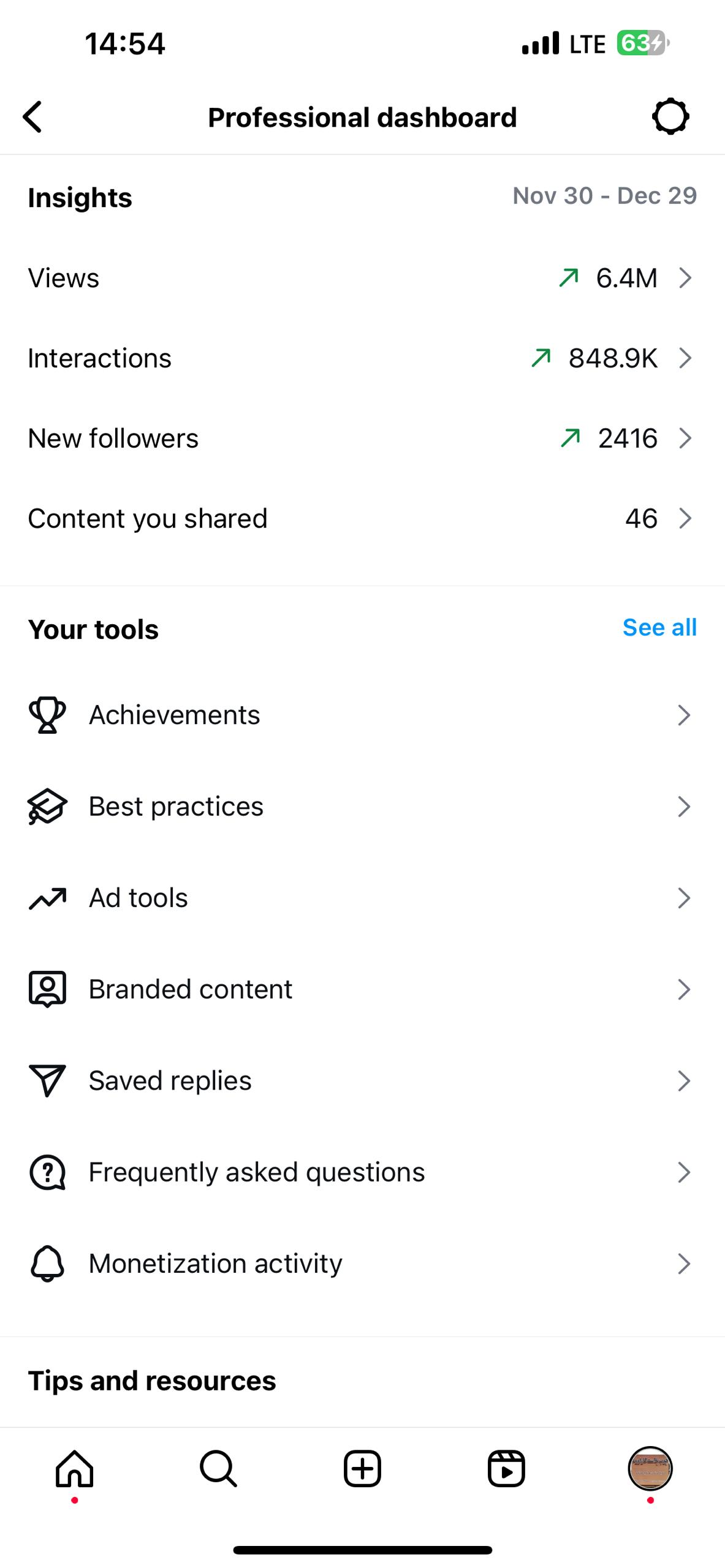This screenshot has width=725, height=1568.
Task: Open the dashboard settings gear
Action: [x=670, y=116]
